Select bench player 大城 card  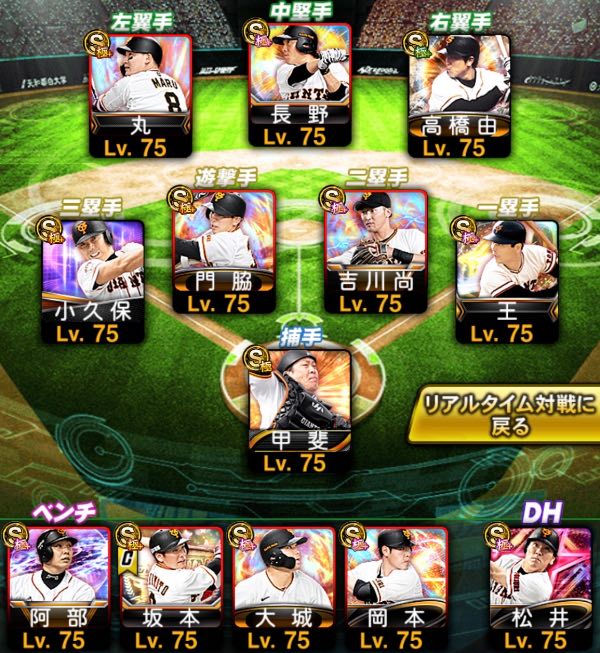(x=284, y=589)
